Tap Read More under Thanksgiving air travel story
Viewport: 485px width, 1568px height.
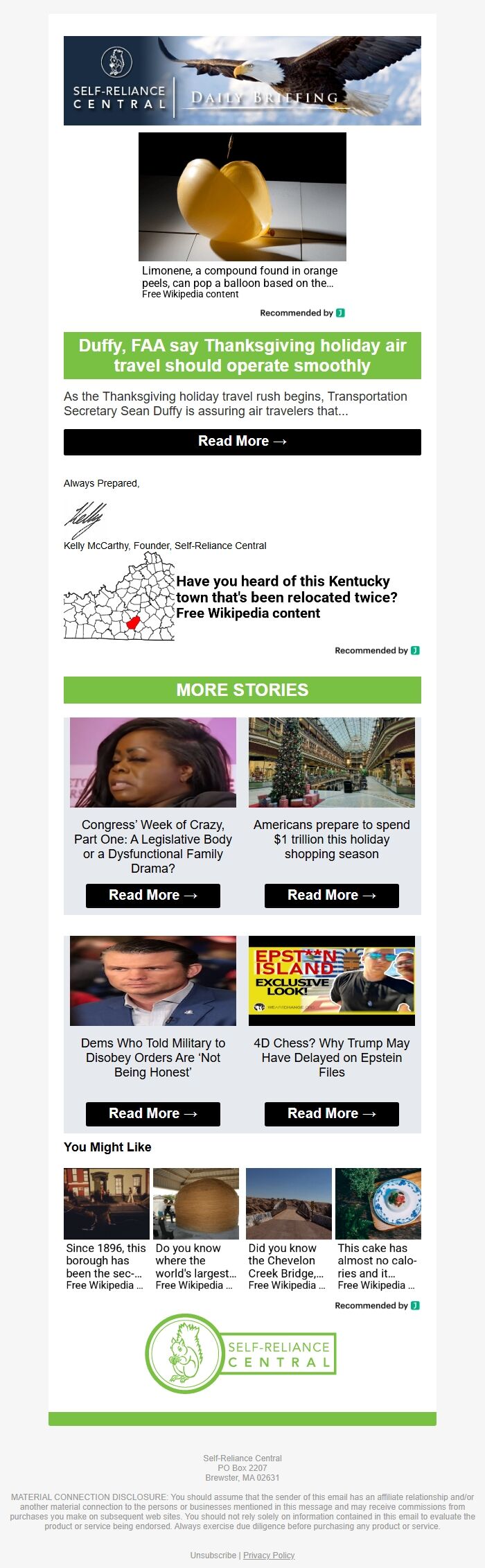[242, 442]
